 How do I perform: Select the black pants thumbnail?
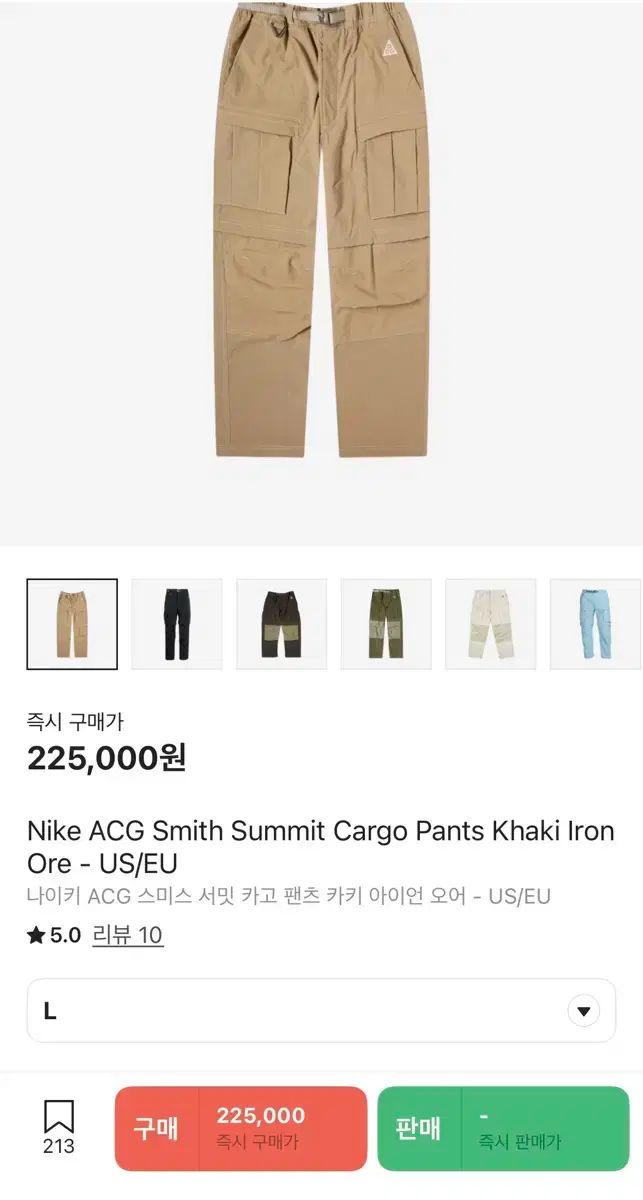177,624
